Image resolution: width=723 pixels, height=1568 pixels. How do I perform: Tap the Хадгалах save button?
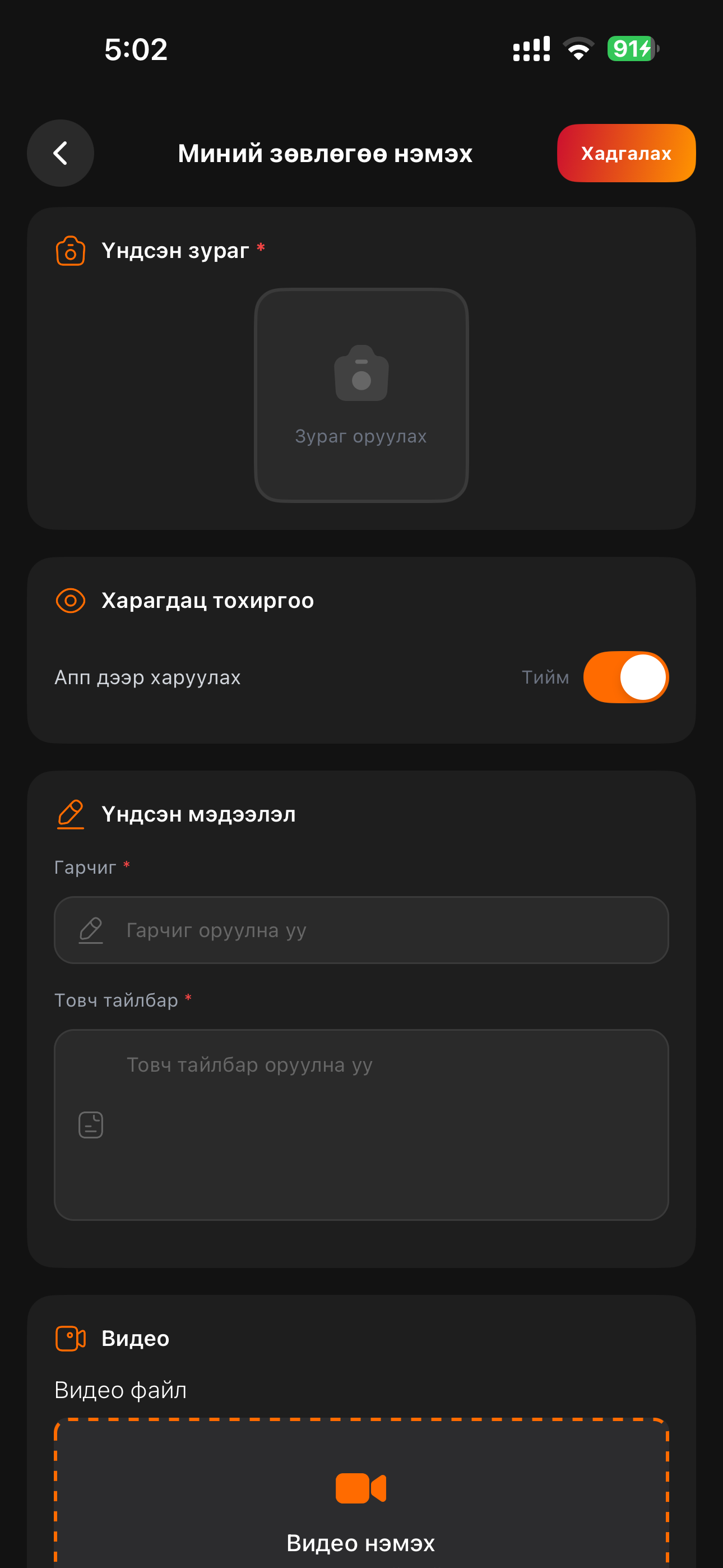tap(625, 153)
